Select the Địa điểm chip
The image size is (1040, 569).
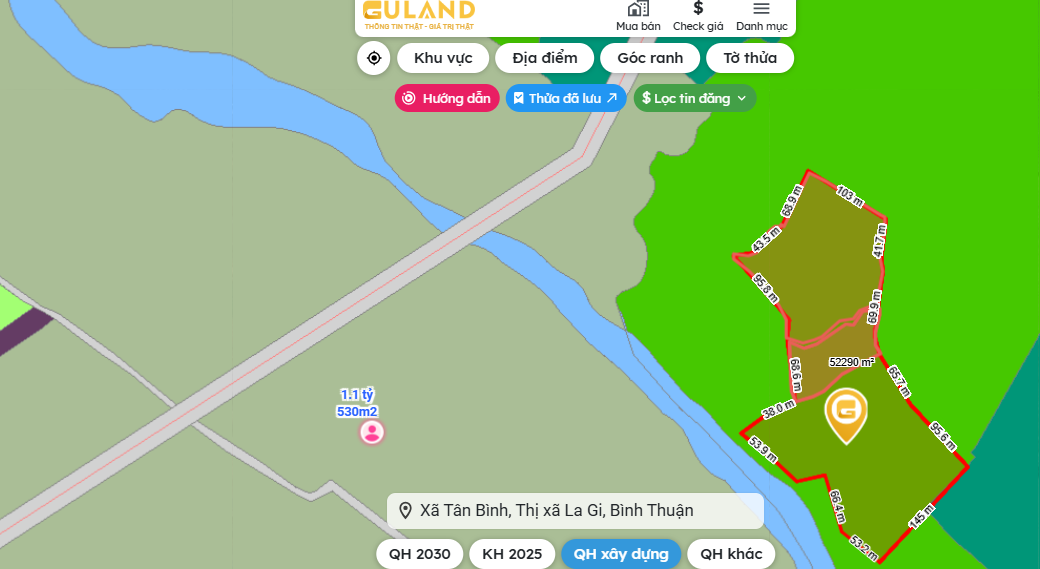click(x=545, y=58)
